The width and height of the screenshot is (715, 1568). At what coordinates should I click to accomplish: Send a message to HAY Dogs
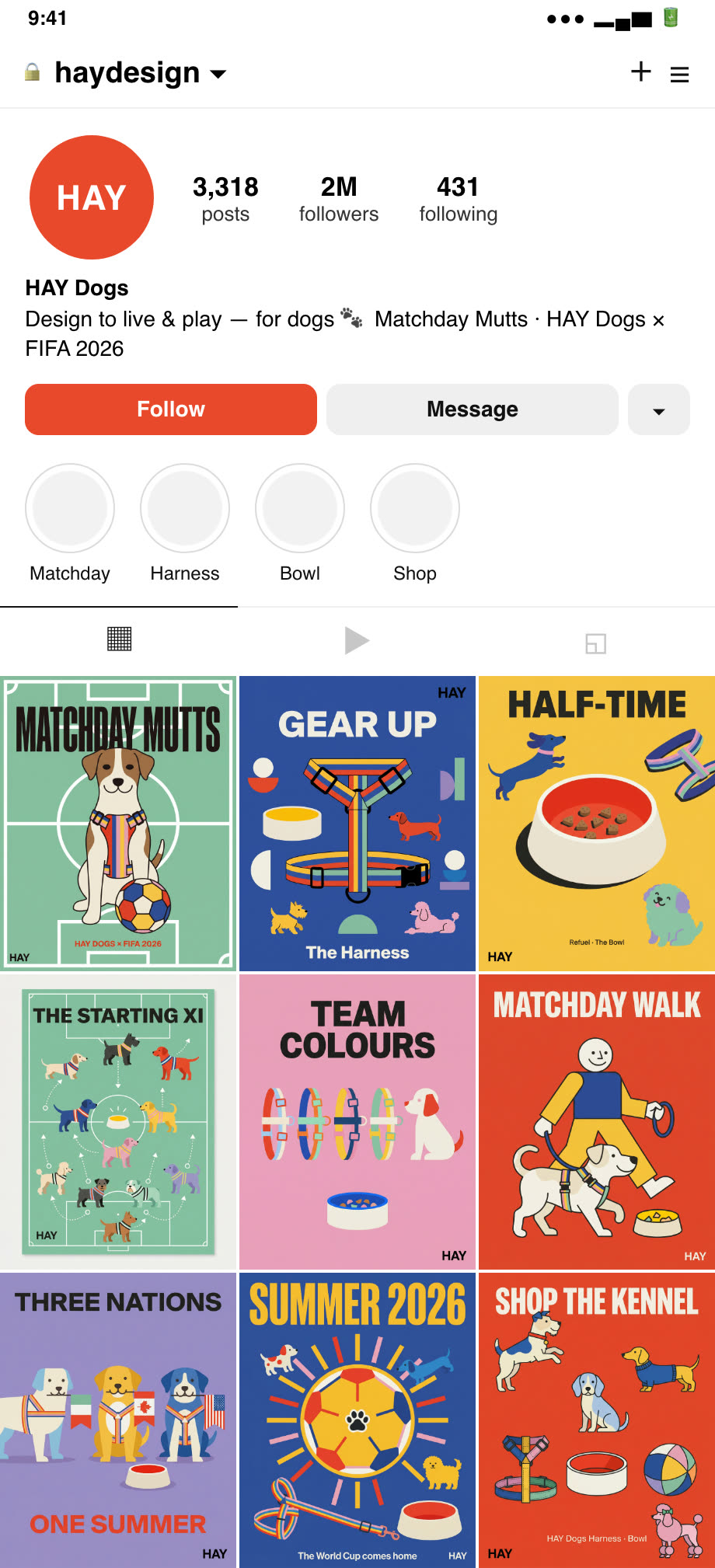473,409
